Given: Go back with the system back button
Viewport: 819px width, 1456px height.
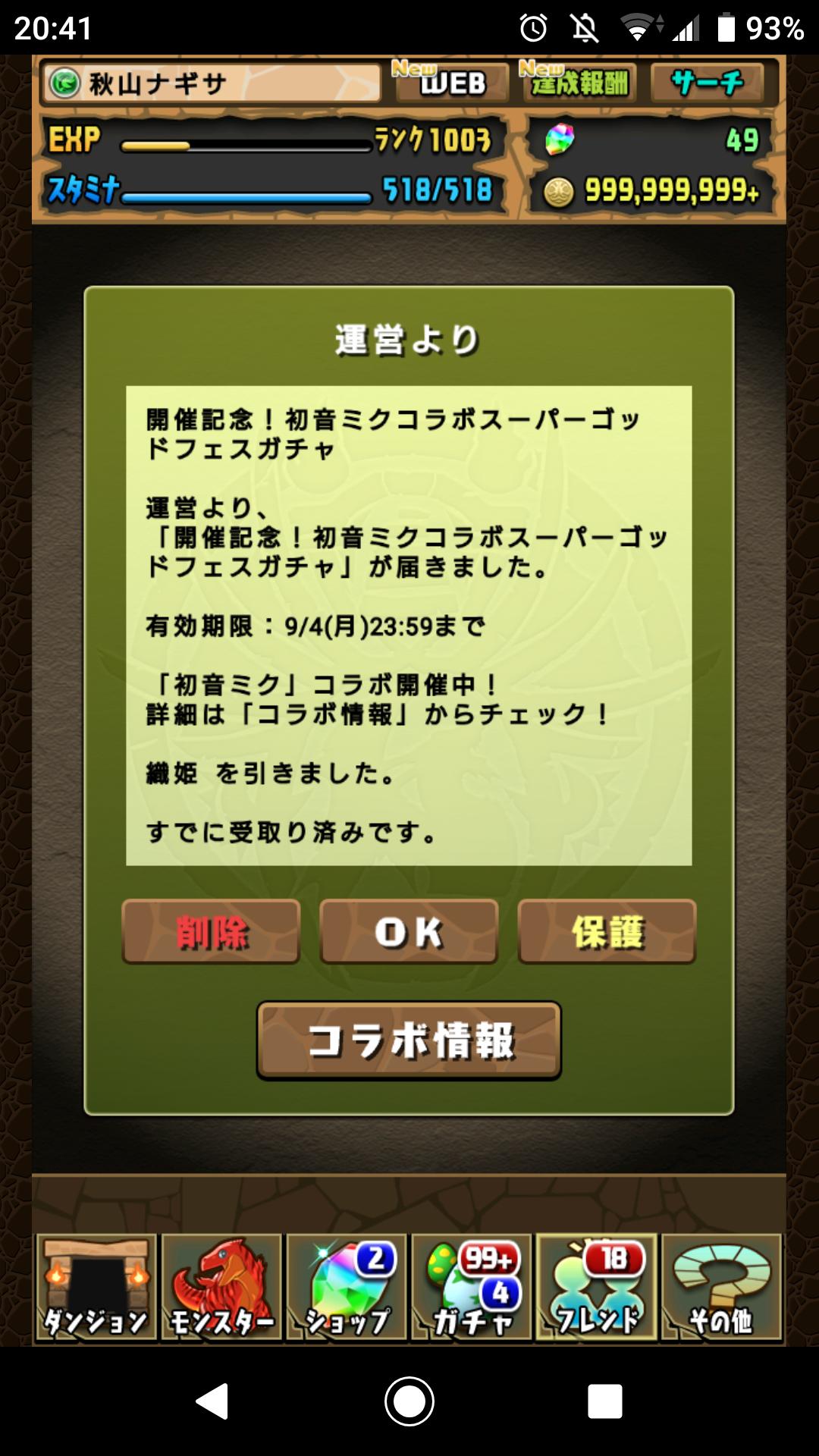Looking at the screenshot, I should tap(212, 1401).
